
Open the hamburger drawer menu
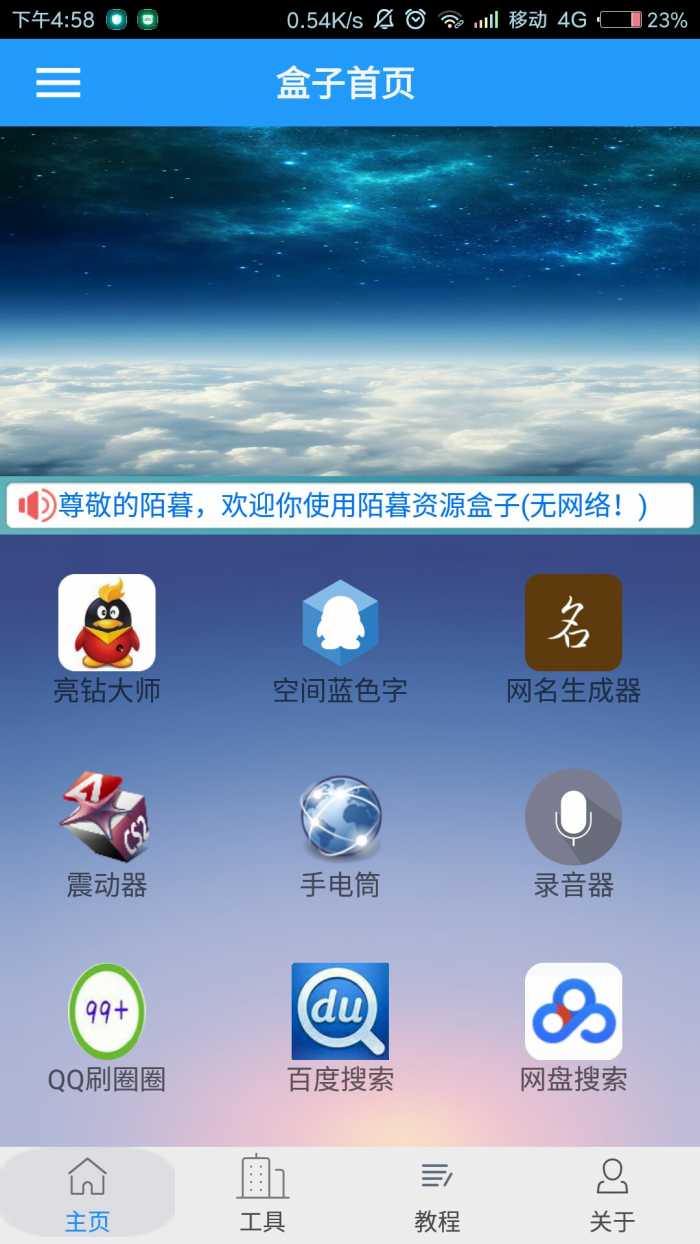click(58, 83)
